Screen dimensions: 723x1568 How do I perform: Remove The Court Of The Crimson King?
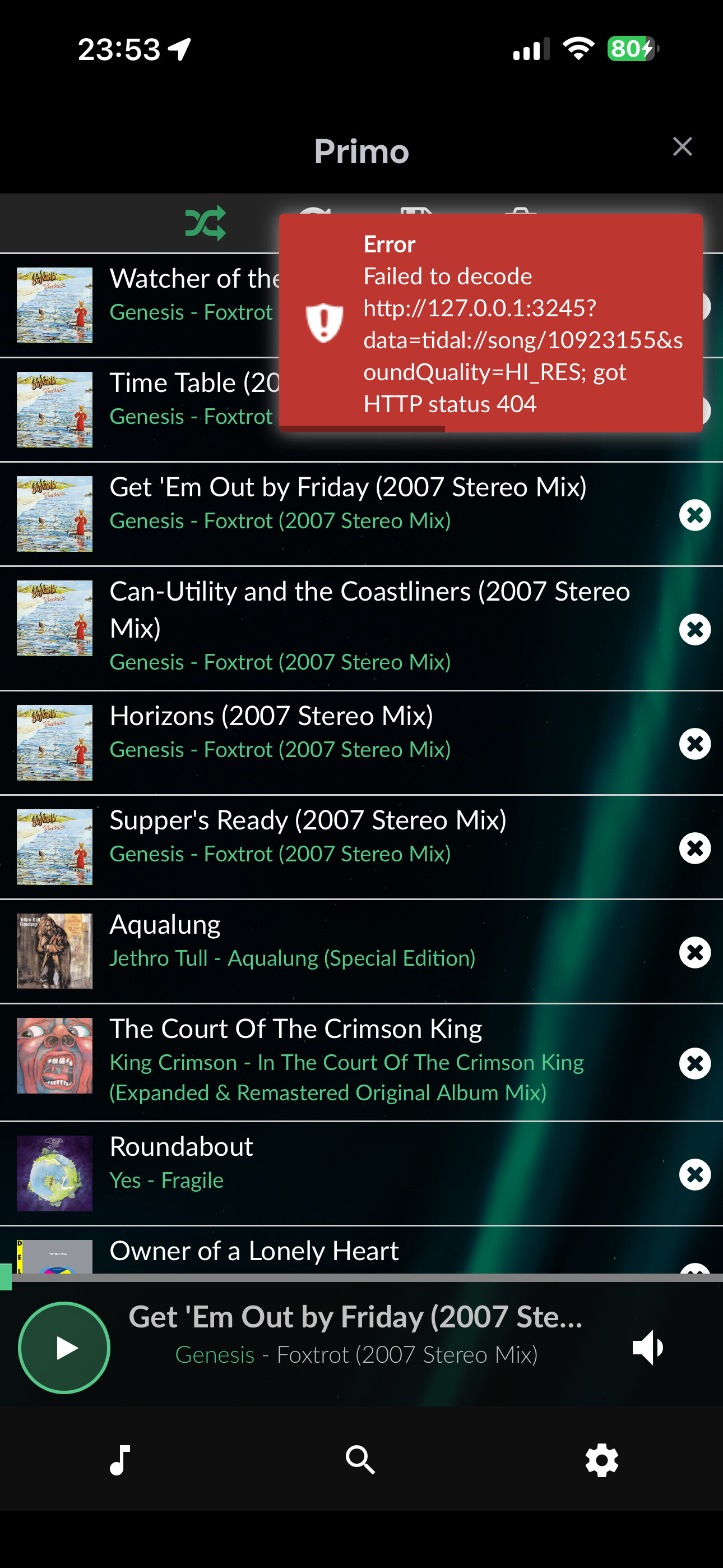coord(694,1063)
